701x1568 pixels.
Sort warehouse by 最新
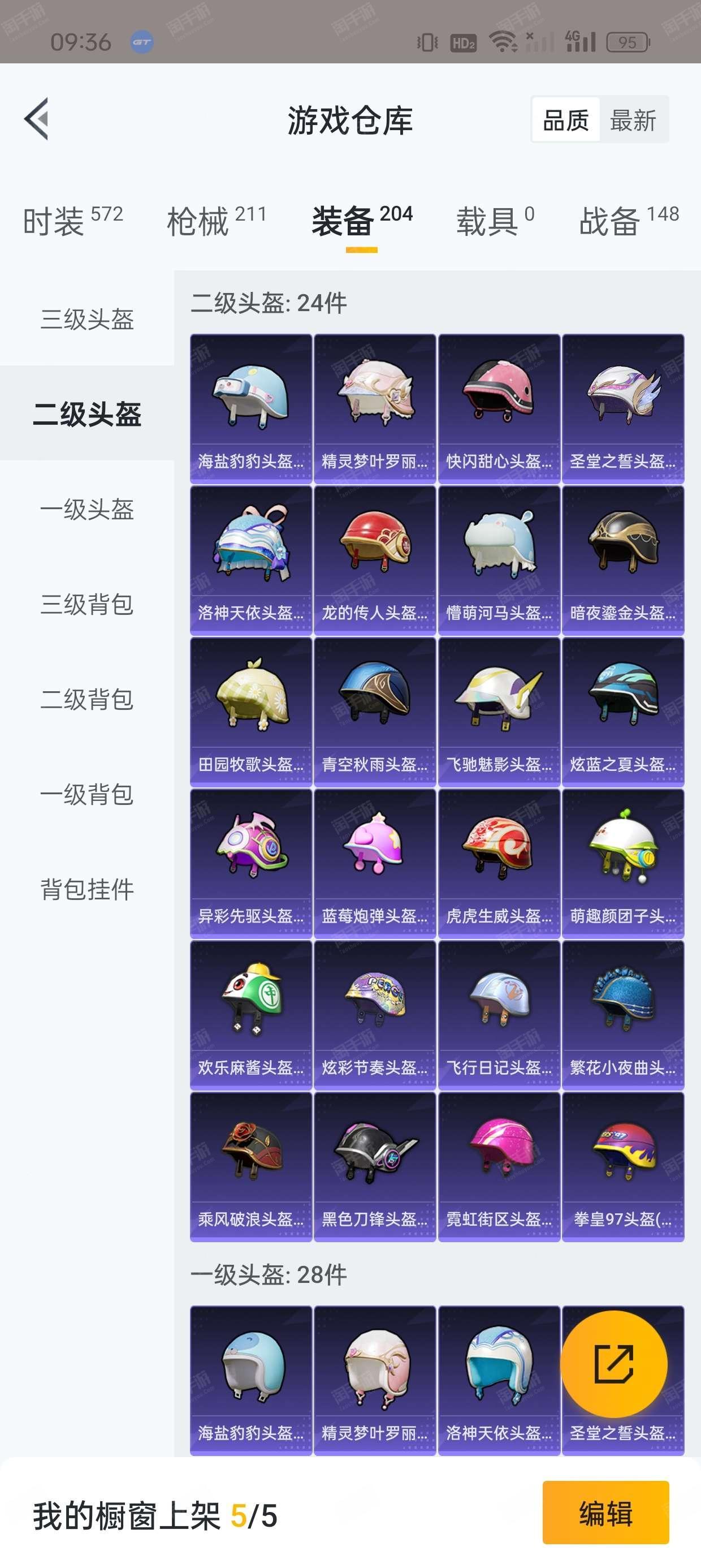[633, 120]
